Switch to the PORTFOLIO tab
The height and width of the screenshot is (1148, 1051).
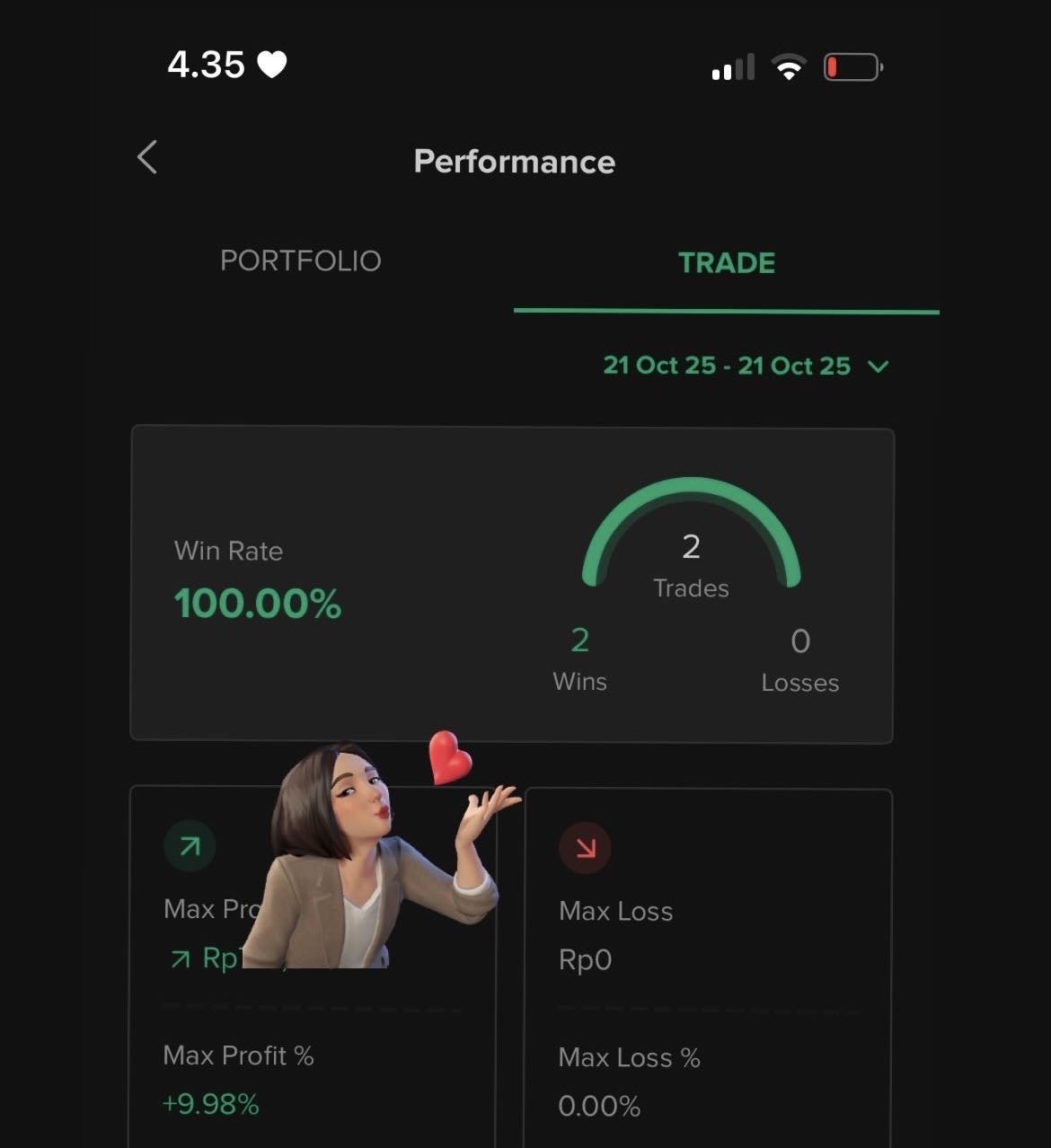301,261
